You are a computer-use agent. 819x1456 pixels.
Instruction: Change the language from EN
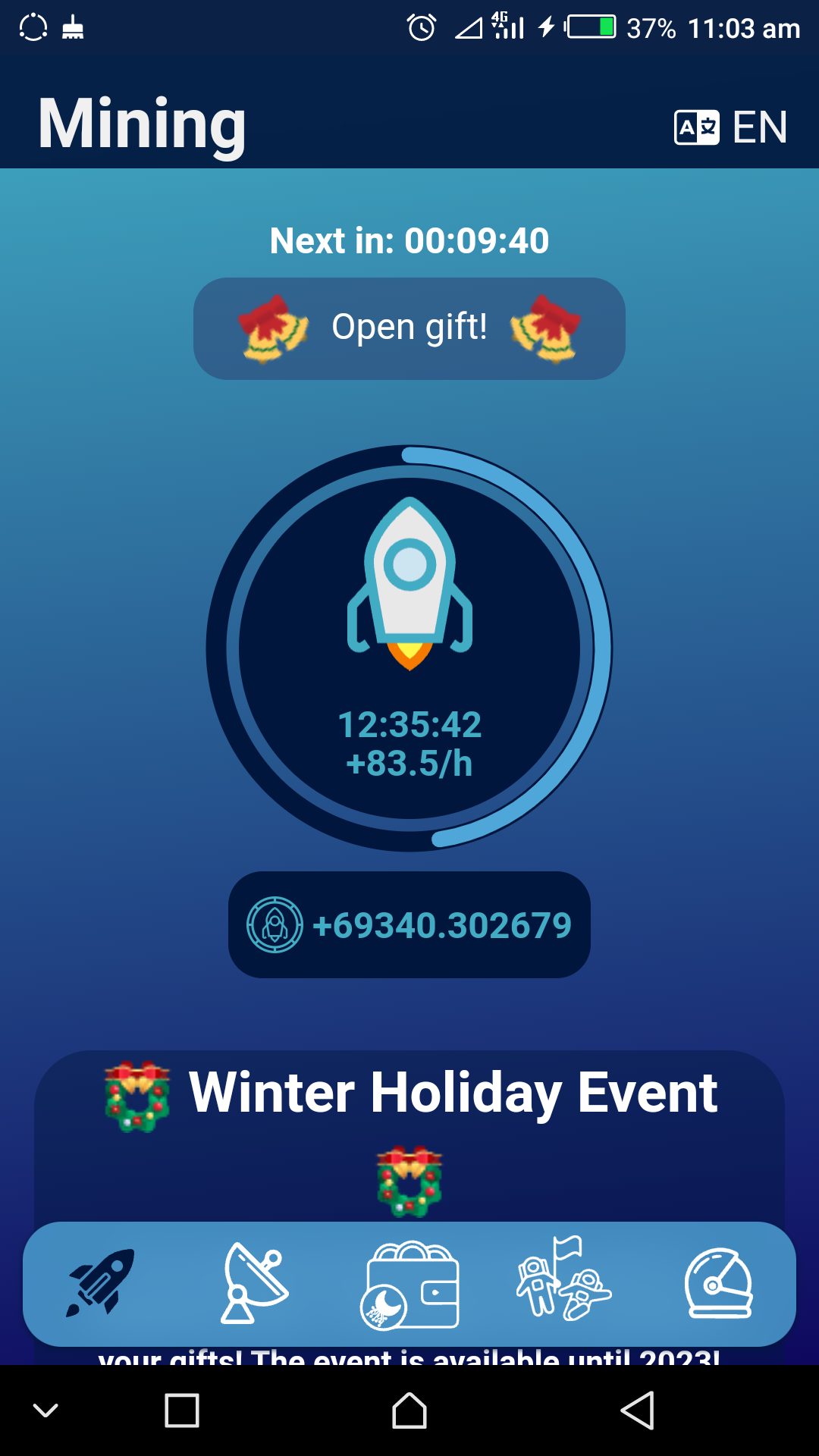[731, 127]
